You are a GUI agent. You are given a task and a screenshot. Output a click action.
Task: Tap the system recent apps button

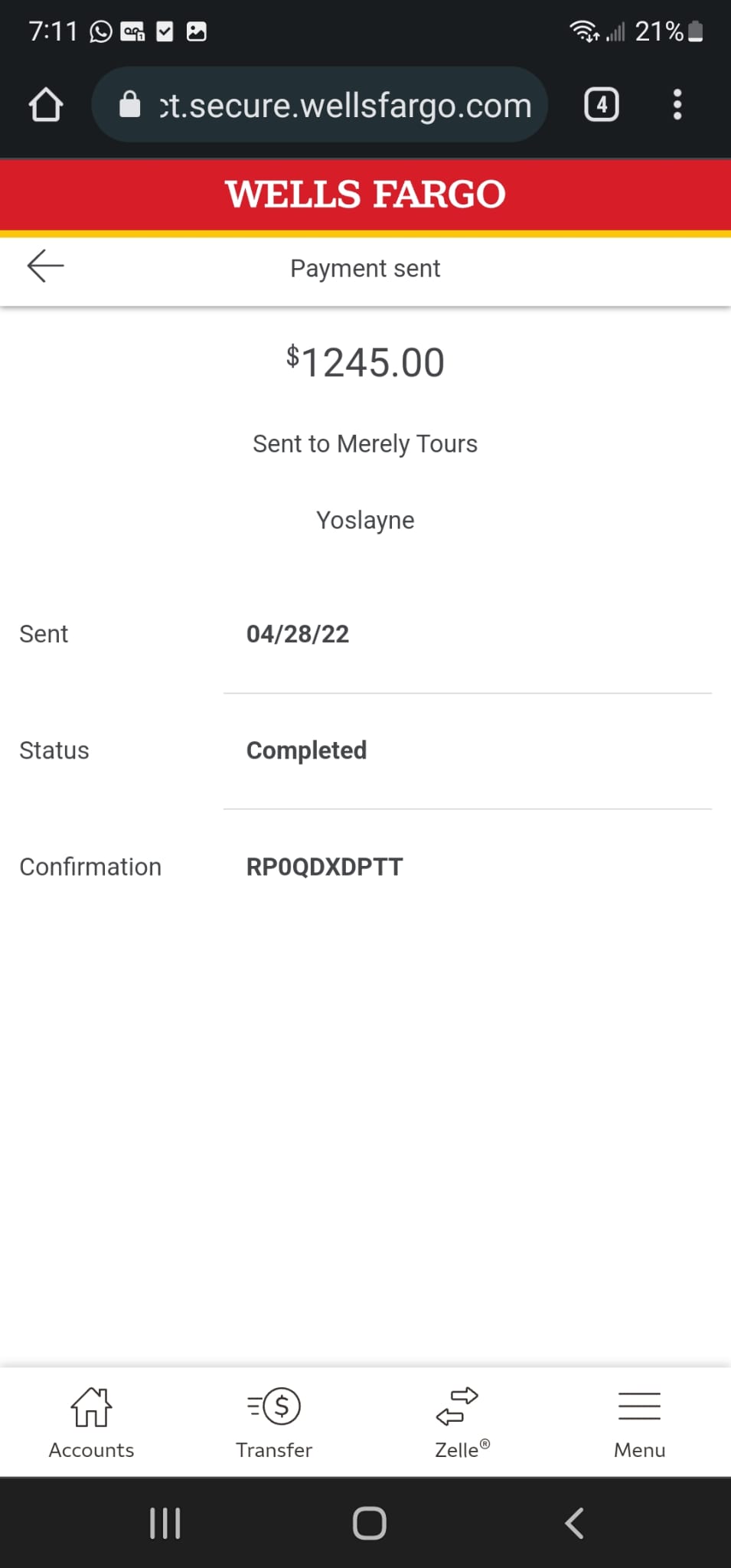[x=165, y=1523]
